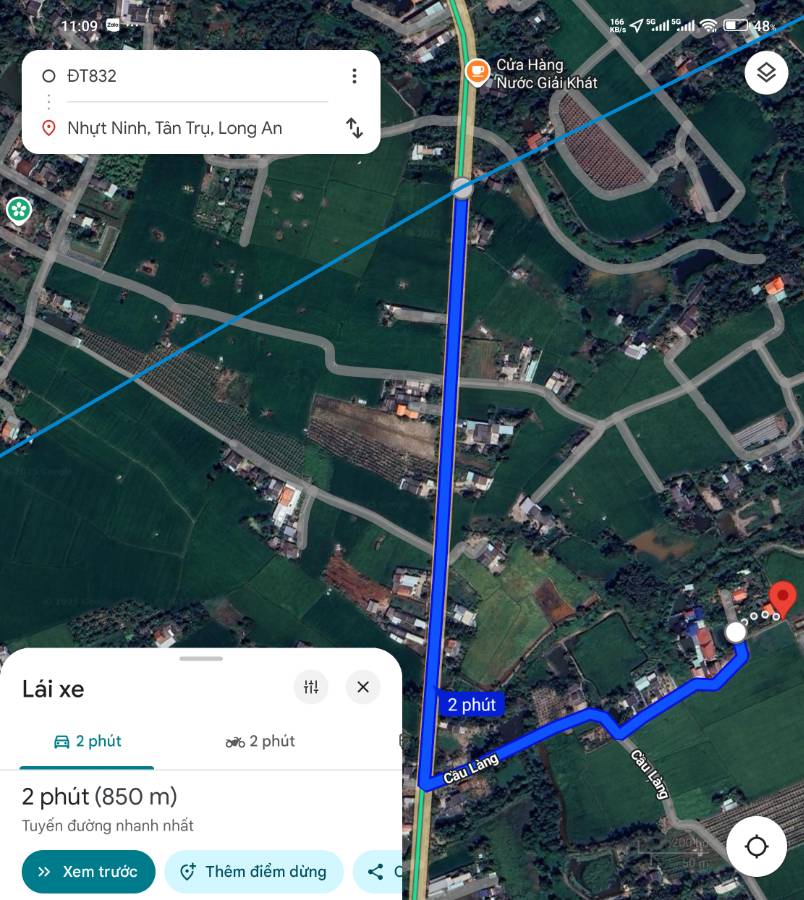This screenshot has height=900, width=804.
Task: Open route options filter icon
Action: point(311,687)
